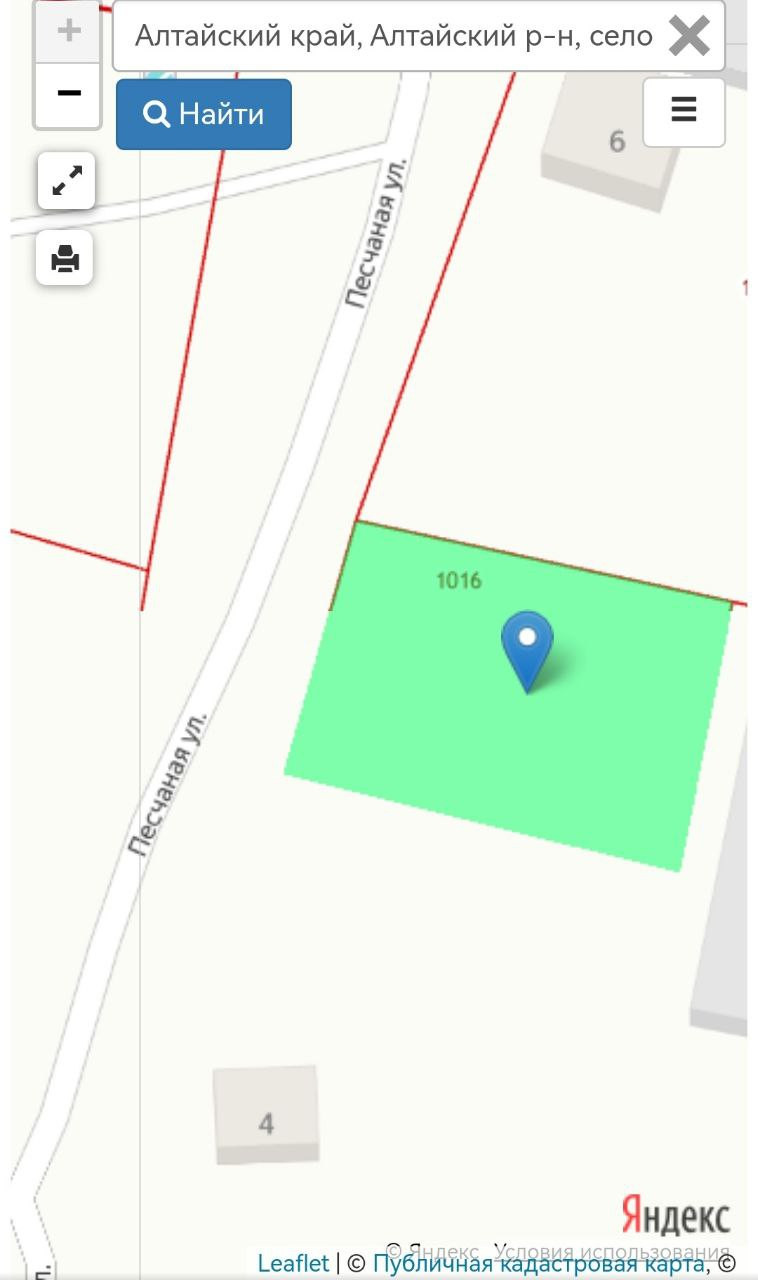
Task: Tap the Найти search button
Action: (204, 114)
